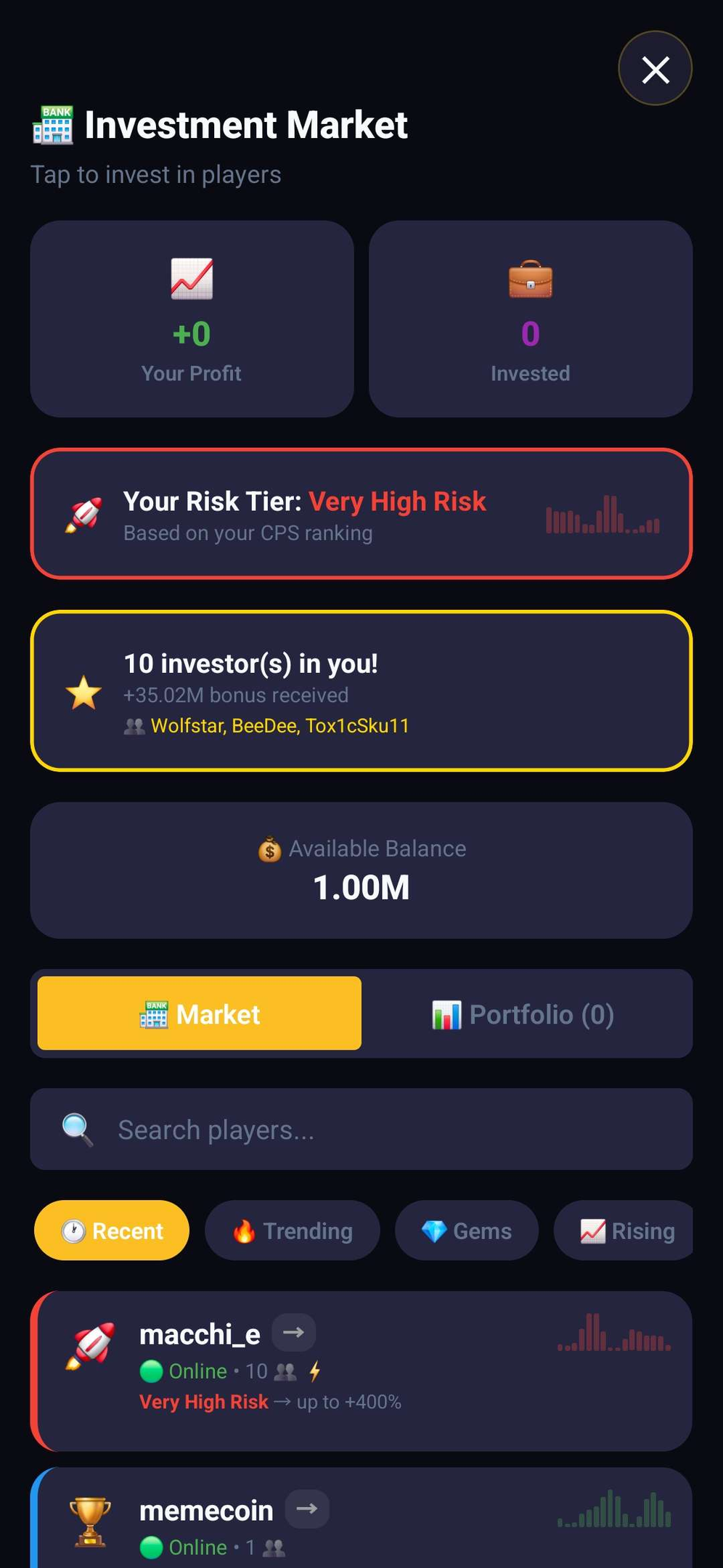The image size is (723, 1568).
Task: Filter by the Gems chip
Action: (467, 1231)
